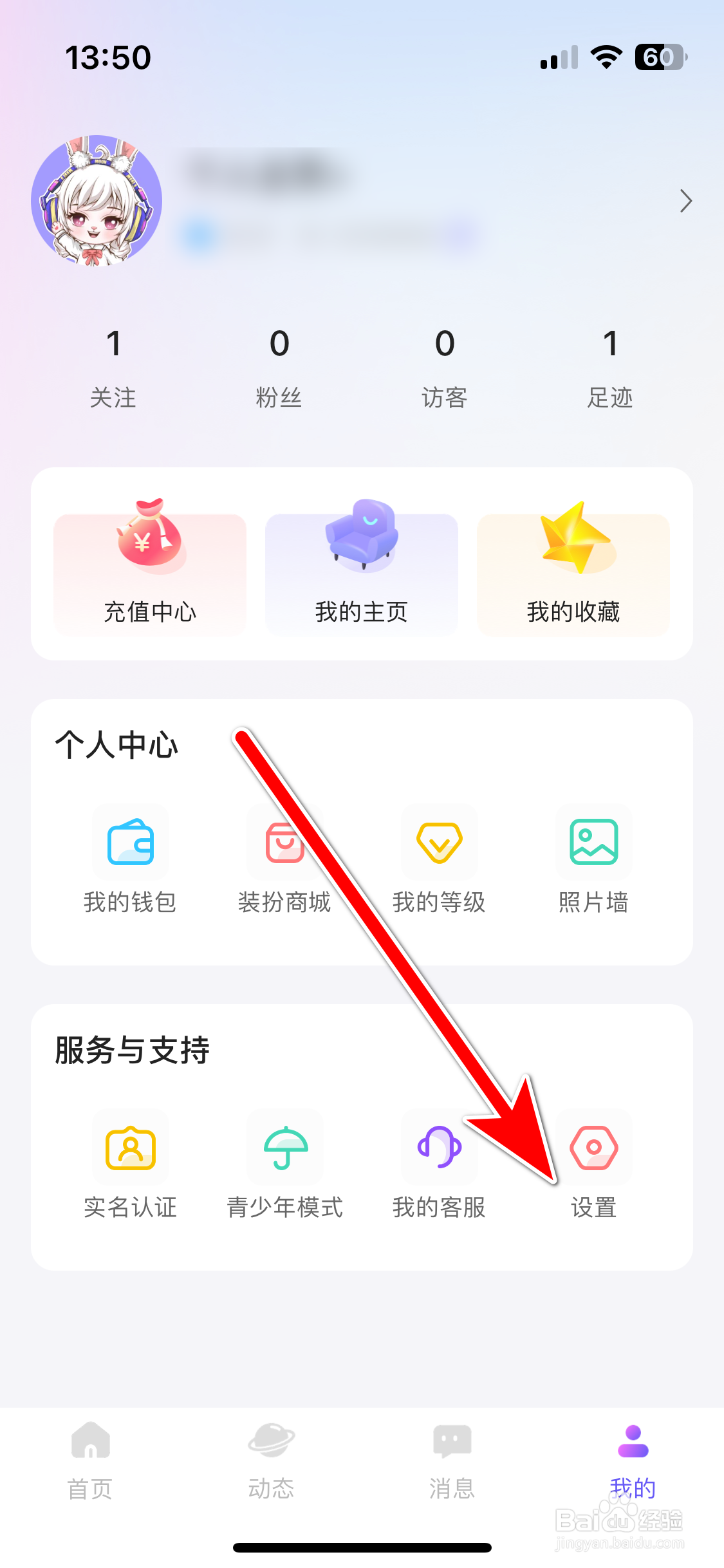The height and width of the screenshot is (1568, 724).
Task: View the 关注 following count
Action: [x=114, y=367]
